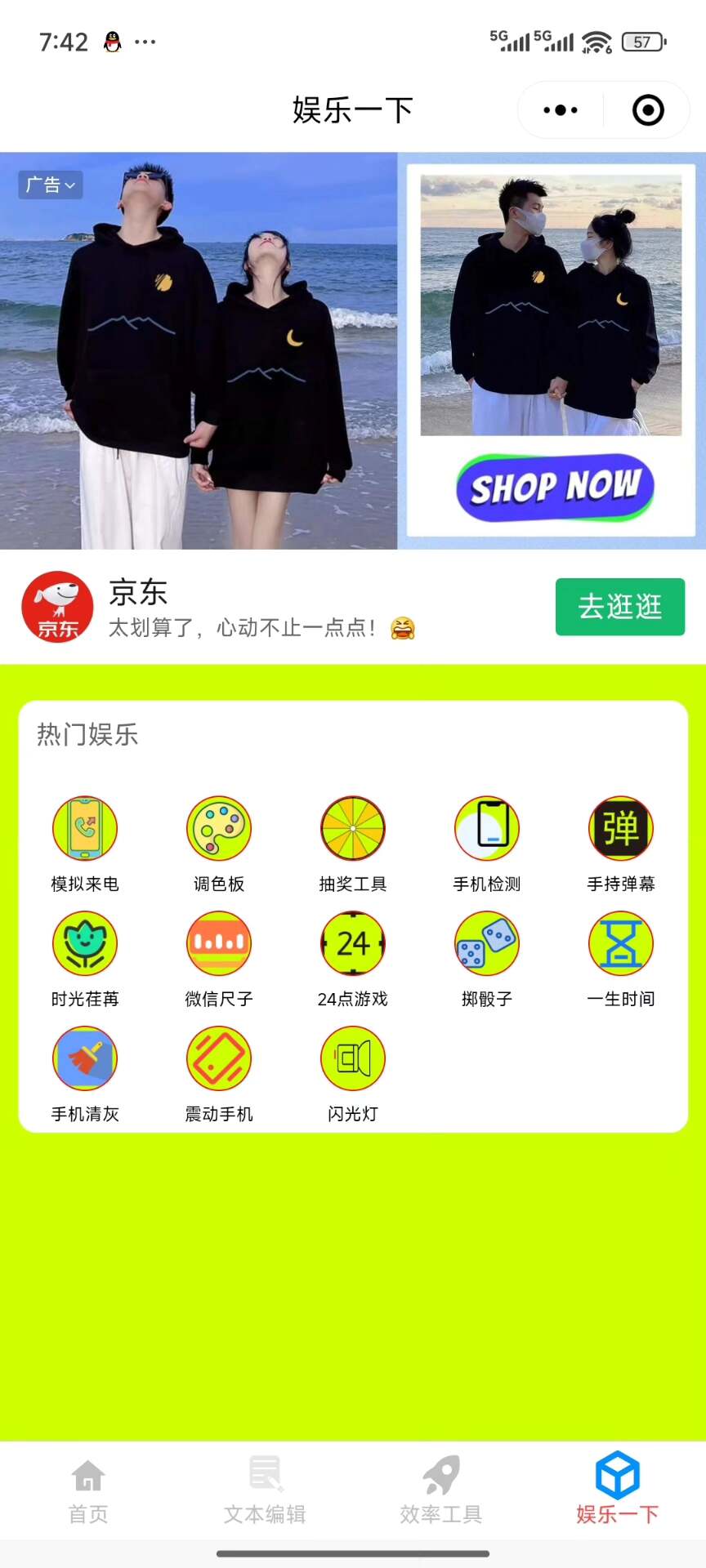Switch to the 首页 tab

pyautogui.click(x=88, y=1490)
